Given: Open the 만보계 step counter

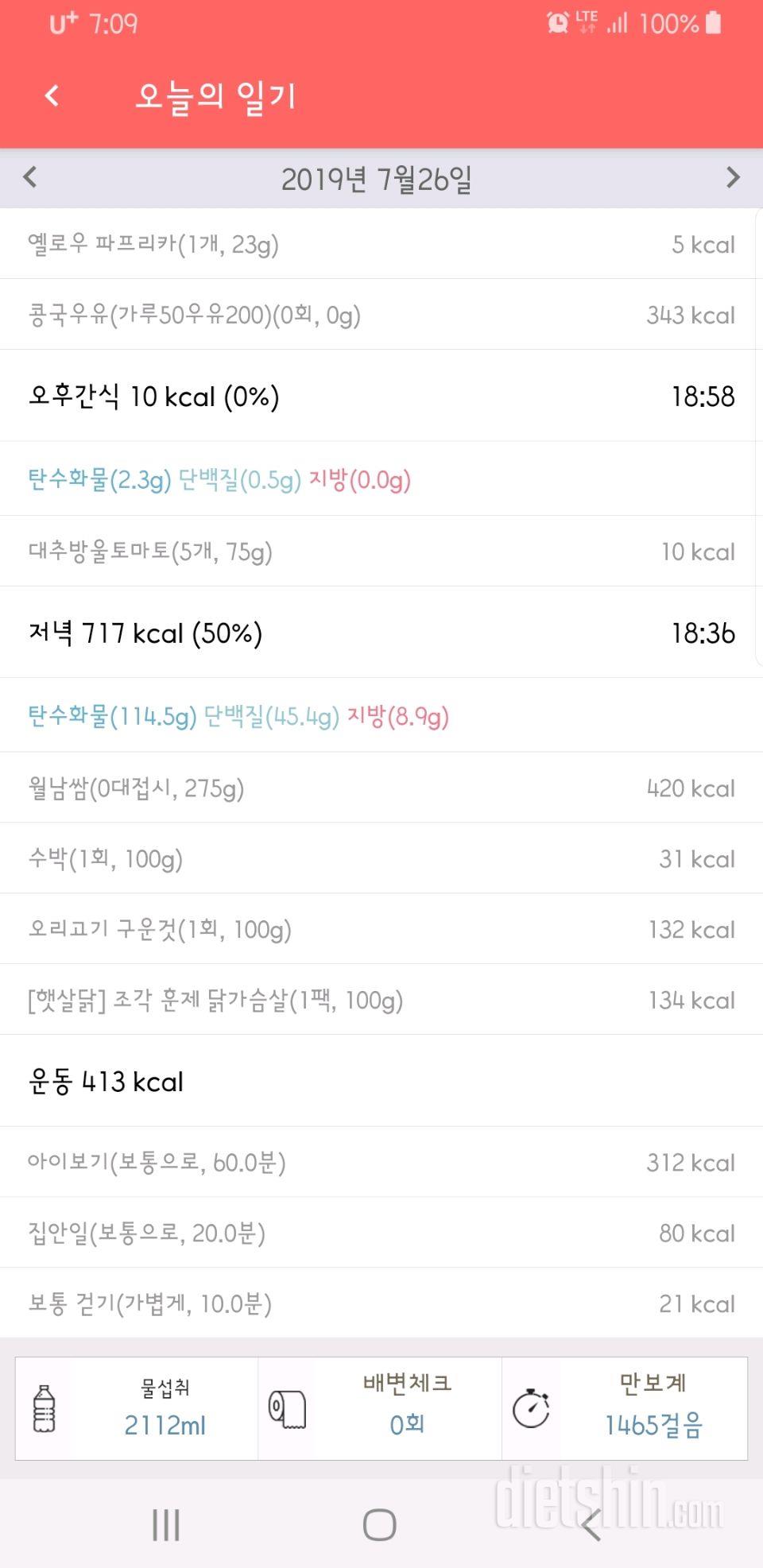Looking at the screenshot, I should (x=625, y=1408).
